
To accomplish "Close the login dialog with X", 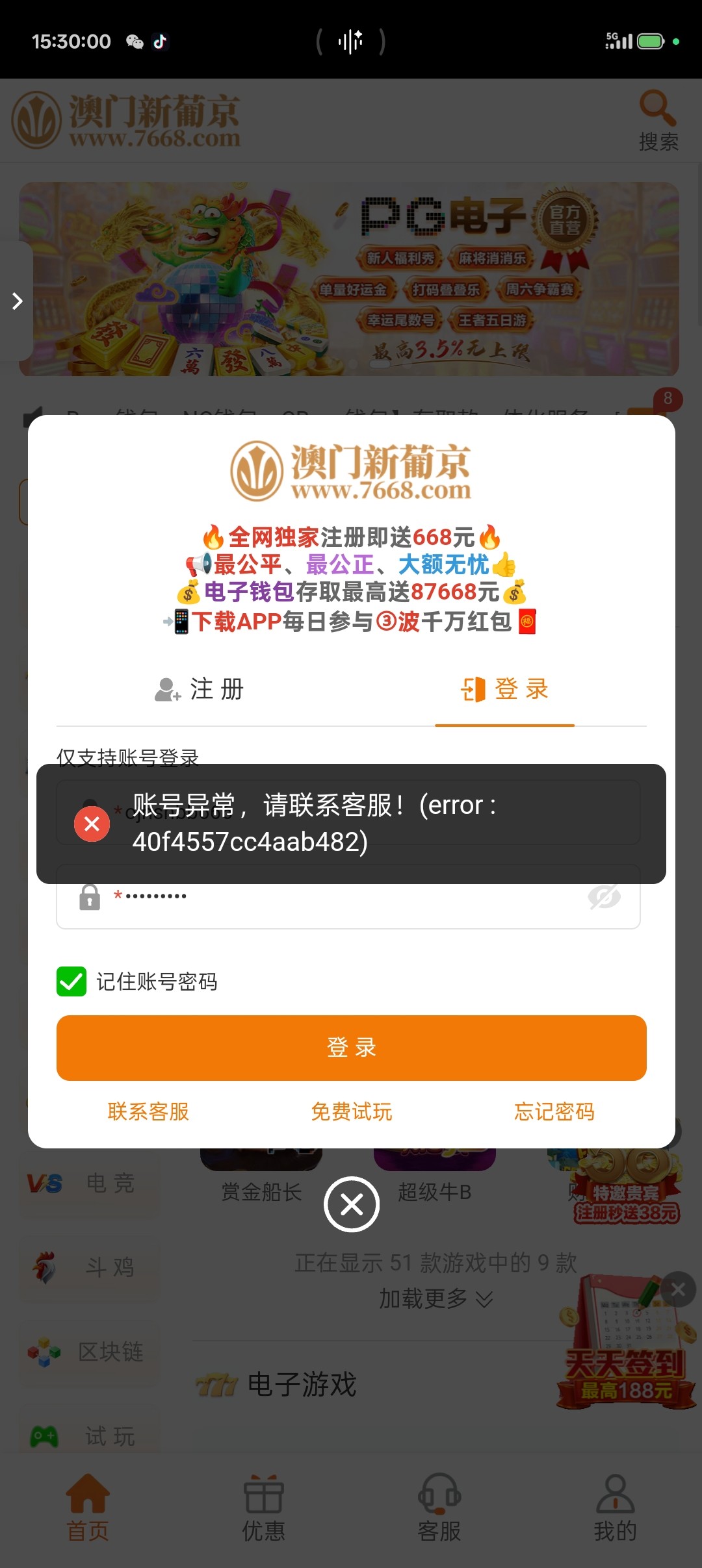I will pyautogui.click(x=351, y=1204).
